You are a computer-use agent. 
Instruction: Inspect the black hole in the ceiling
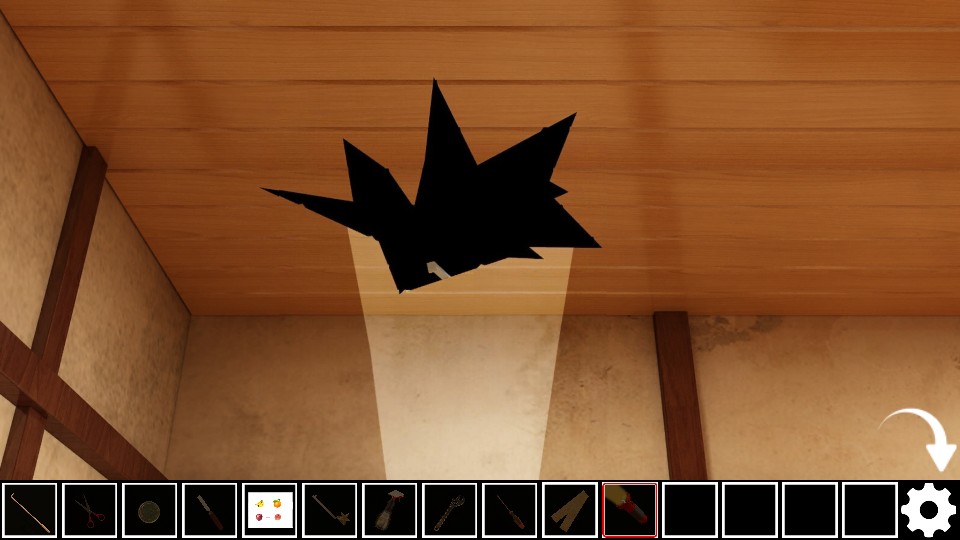[450, 200]
